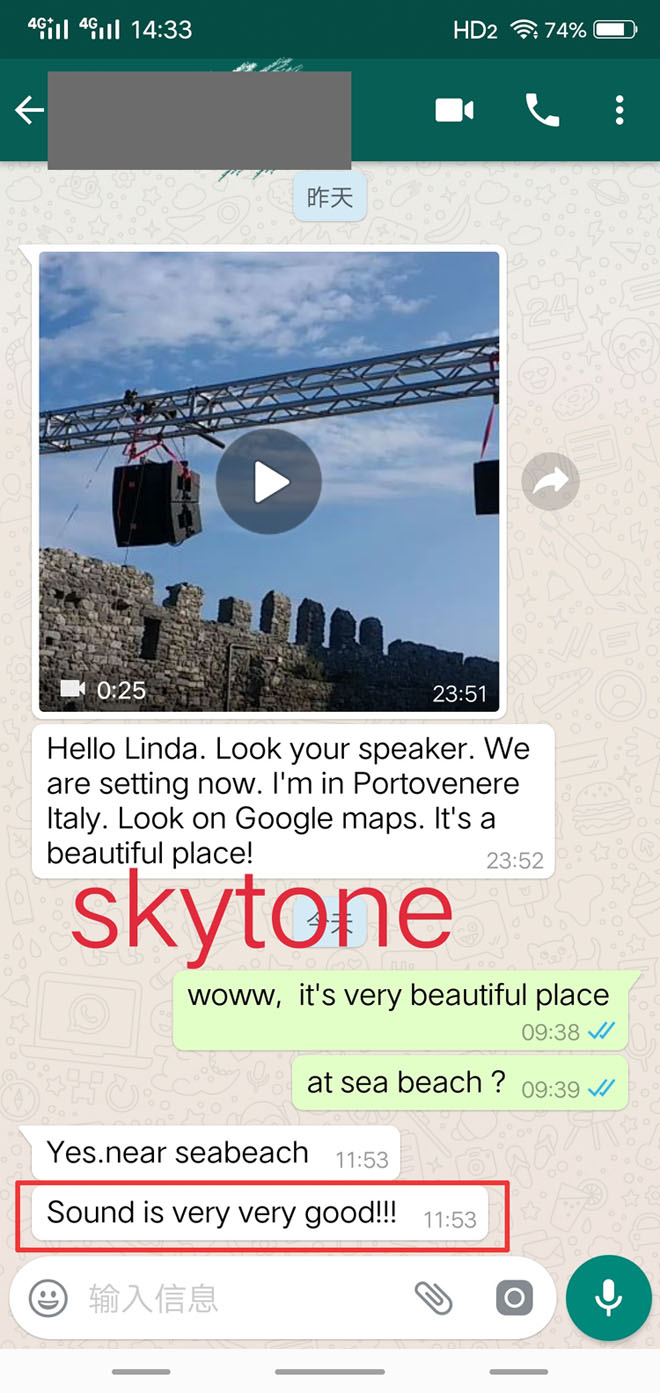Forward the video with the arrow icon
This screenshot has height=1393, width=660.
(x=551, y=482)
